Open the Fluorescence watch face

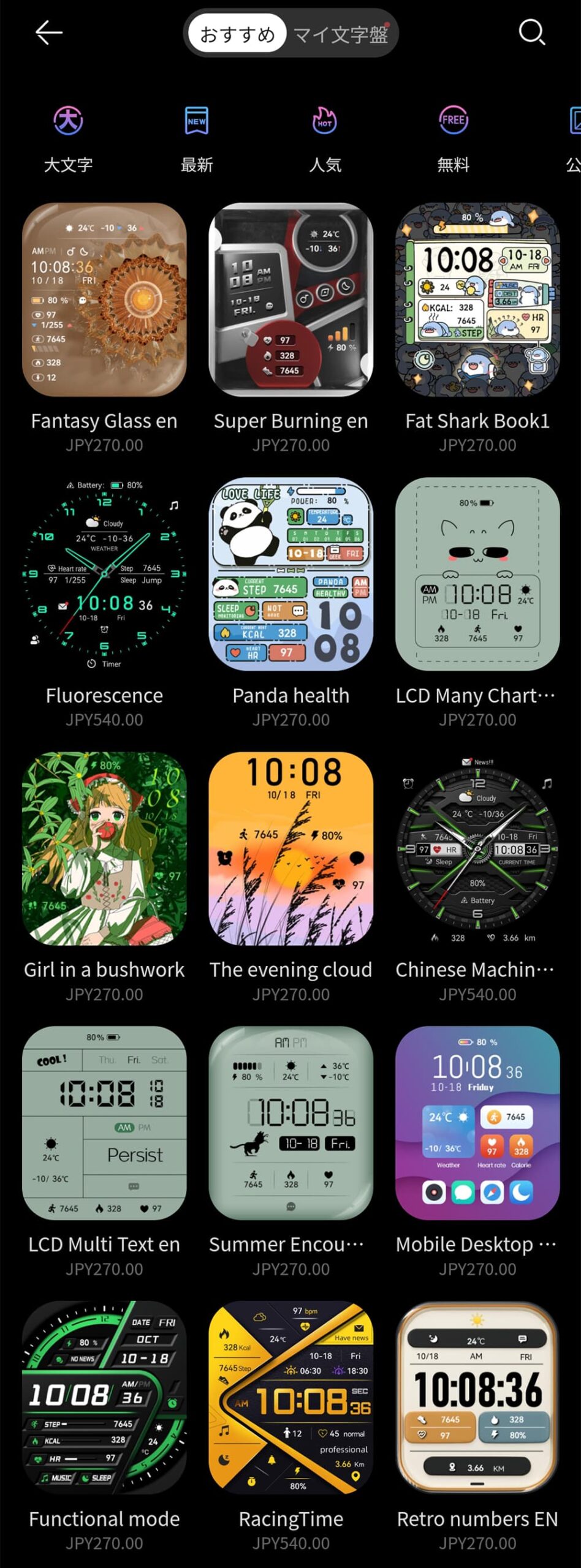coord(104,574)
